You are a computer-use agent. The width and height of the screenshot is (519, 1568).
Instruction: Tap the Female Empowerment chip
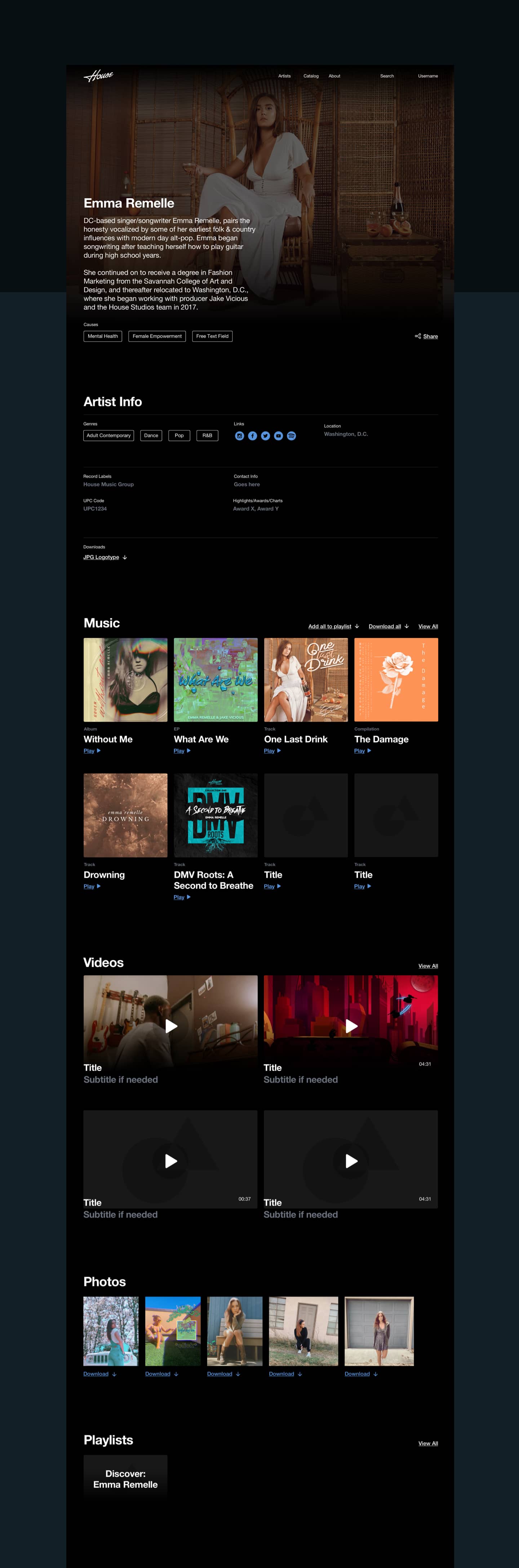[x=157, y=336]
